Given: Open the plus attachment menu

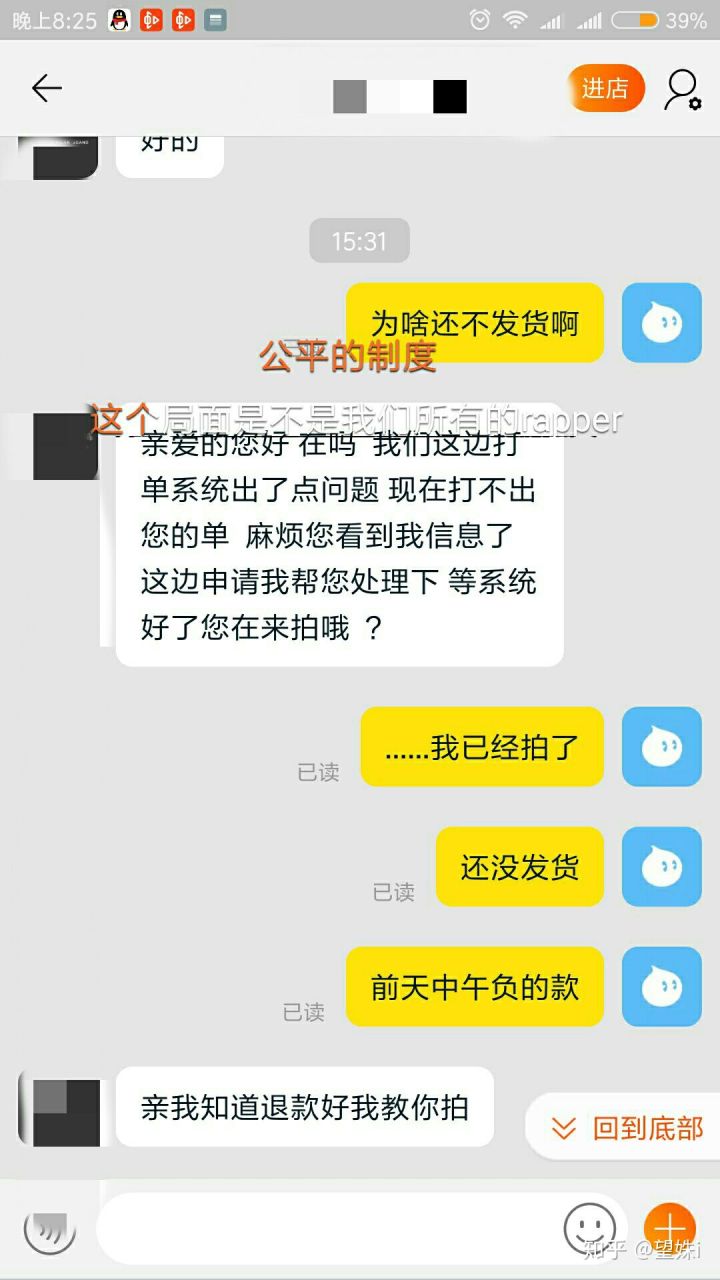Looking at the screenshot, I should tap(669, 1228).
